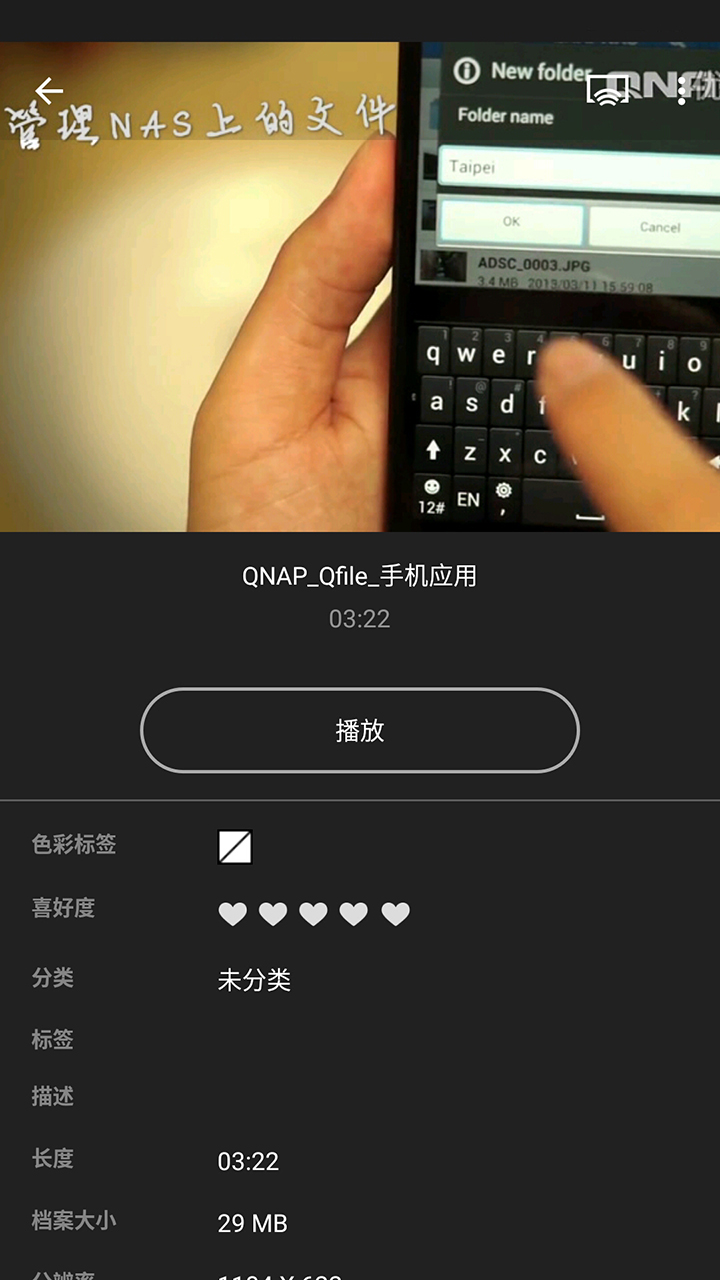
Task: Tap the first heart rating icon
Action: click(x=233, y=913)
